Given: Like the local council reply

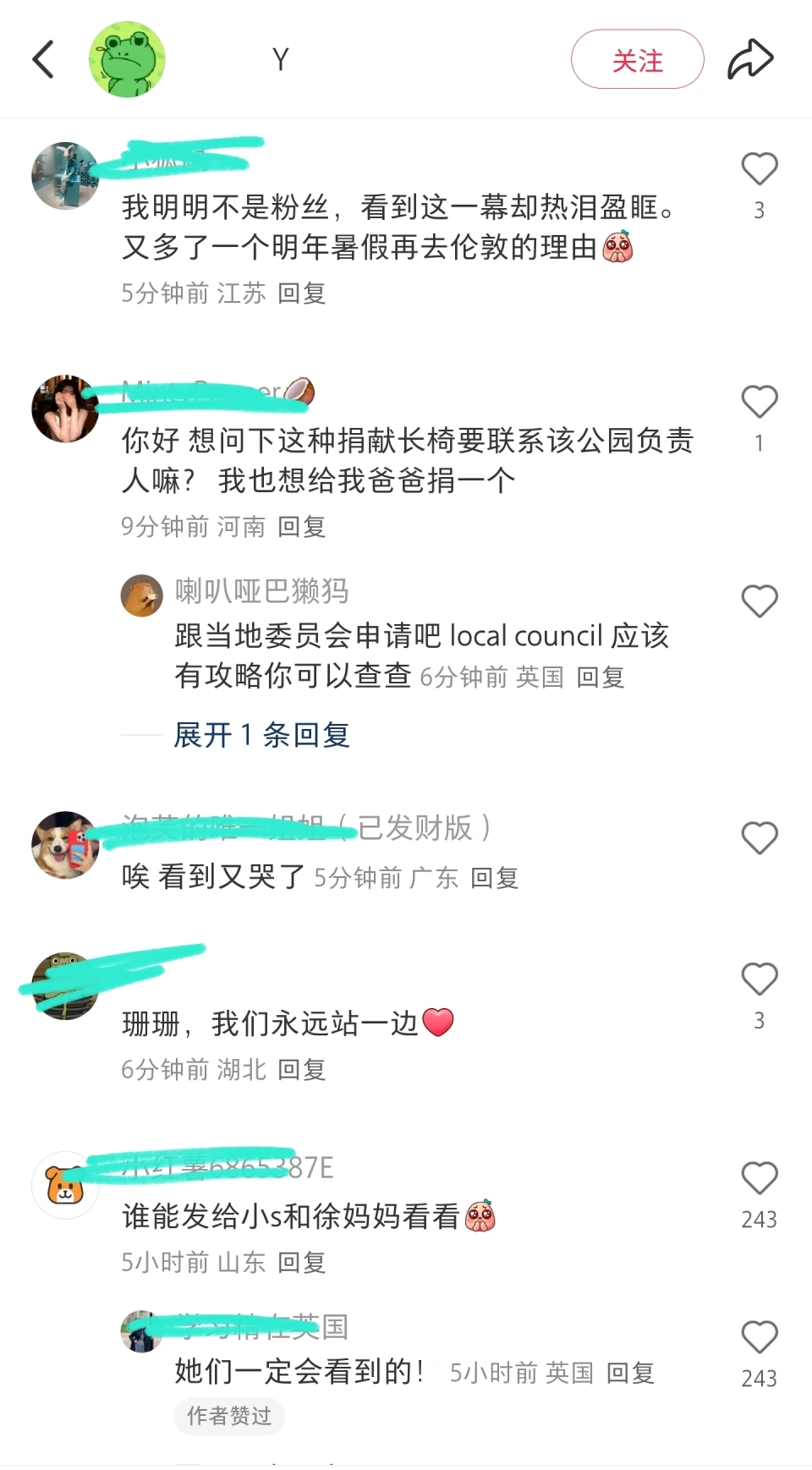Looking at the screenshot, I should (x=759, y=601).
